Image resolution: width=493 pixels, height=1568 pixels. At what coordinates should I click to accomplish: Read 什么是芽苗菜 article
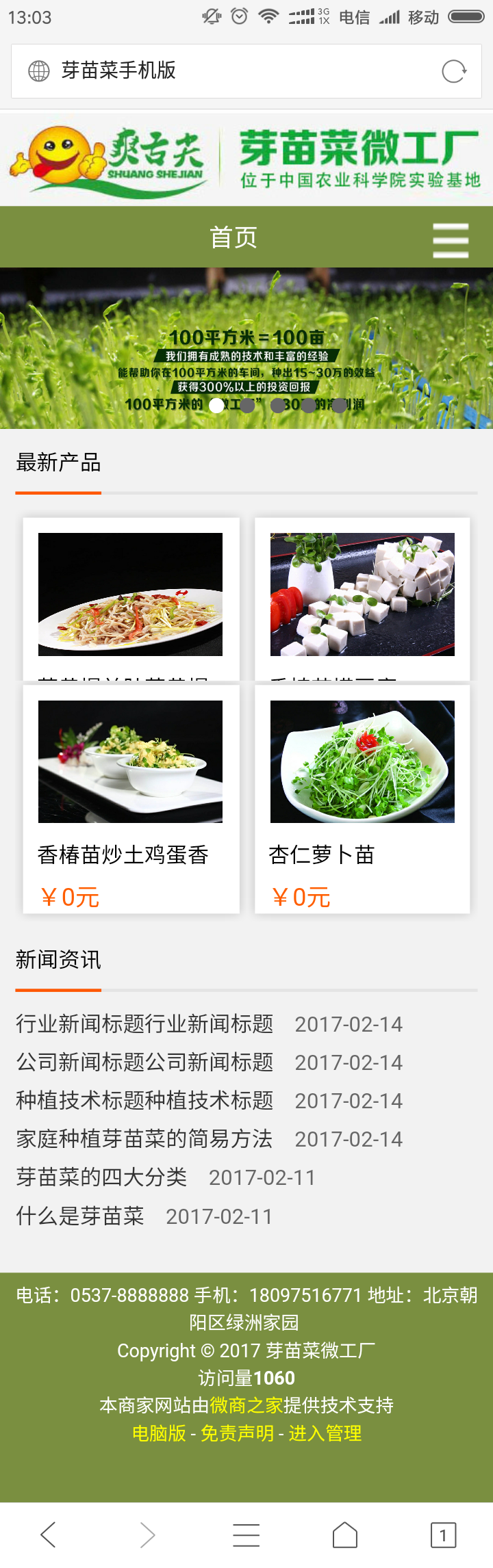[80, 1216]
